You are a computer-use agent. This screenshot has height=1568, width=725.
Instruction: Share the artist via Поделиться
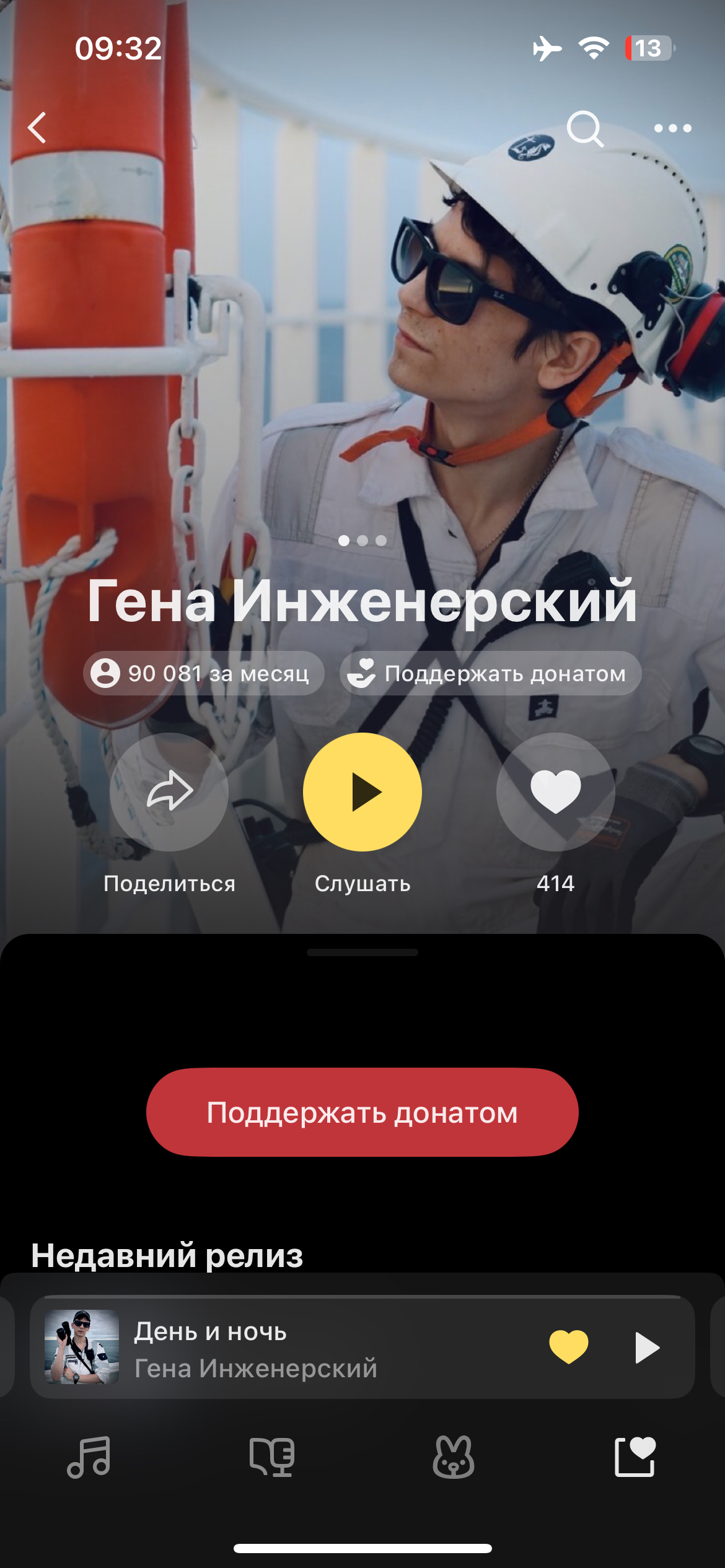(169, 792)
